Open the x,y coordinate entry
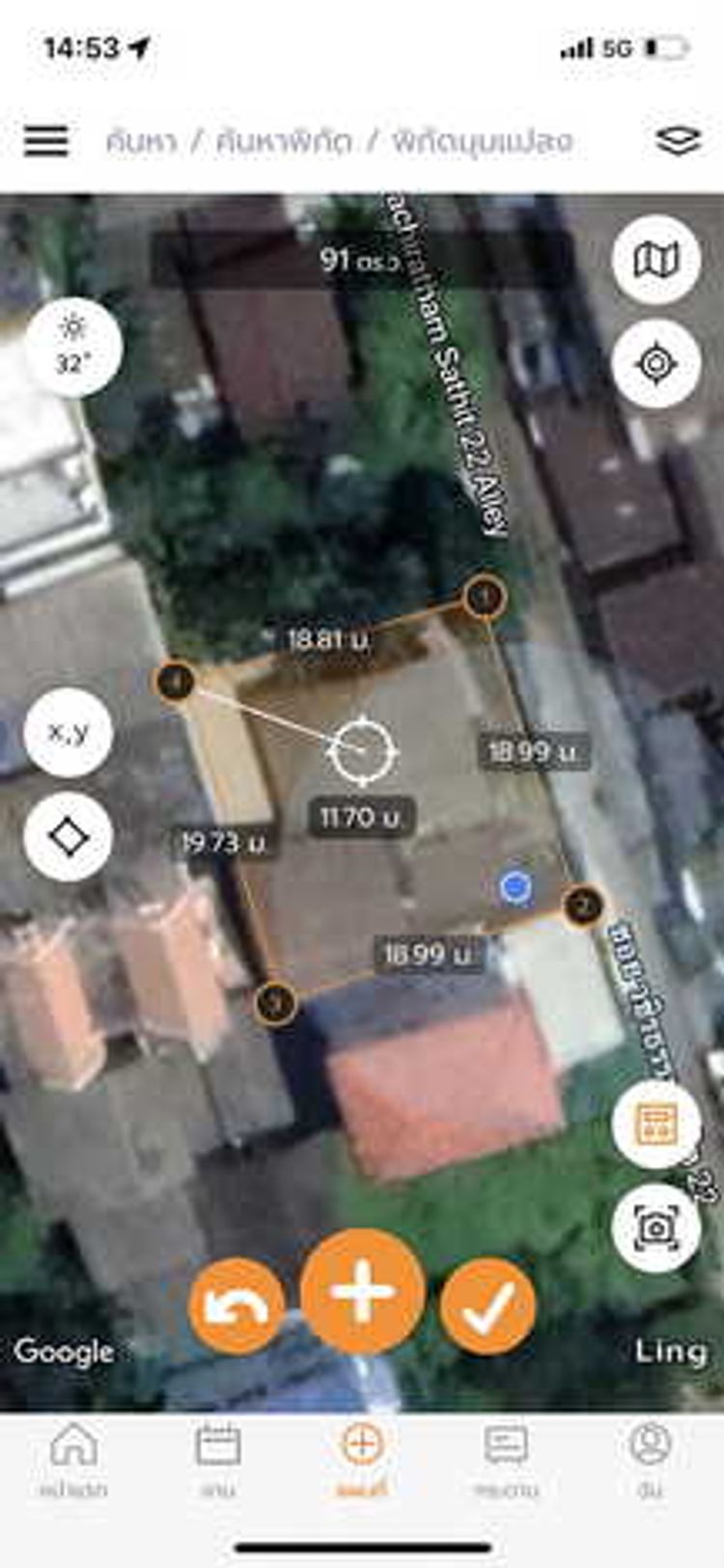This screenshot has width=724, height=1568. pyautogui.click(x=69, y=732)
